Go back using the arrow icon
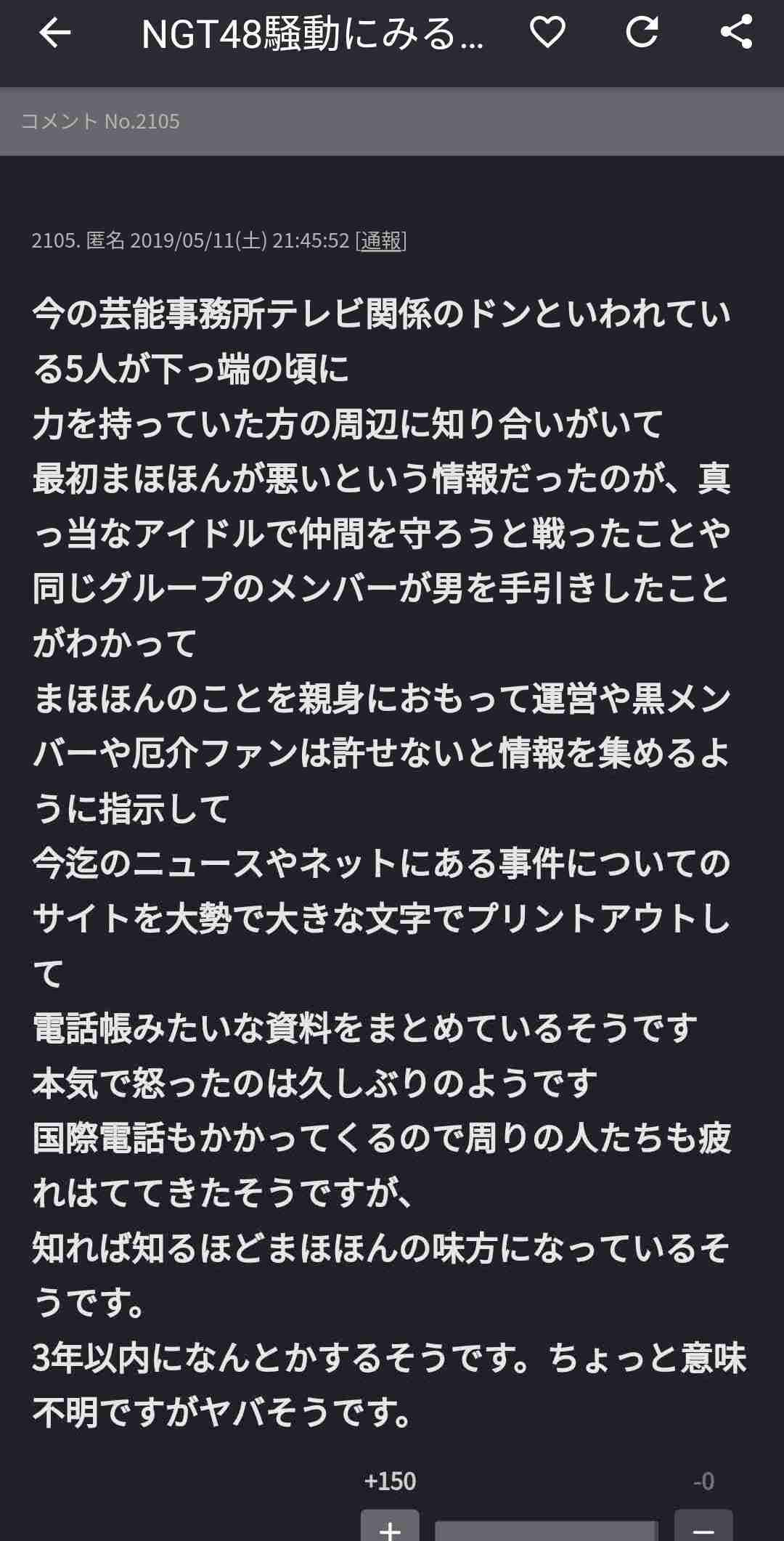784x1541 pixels. click(x=54, y=33)
